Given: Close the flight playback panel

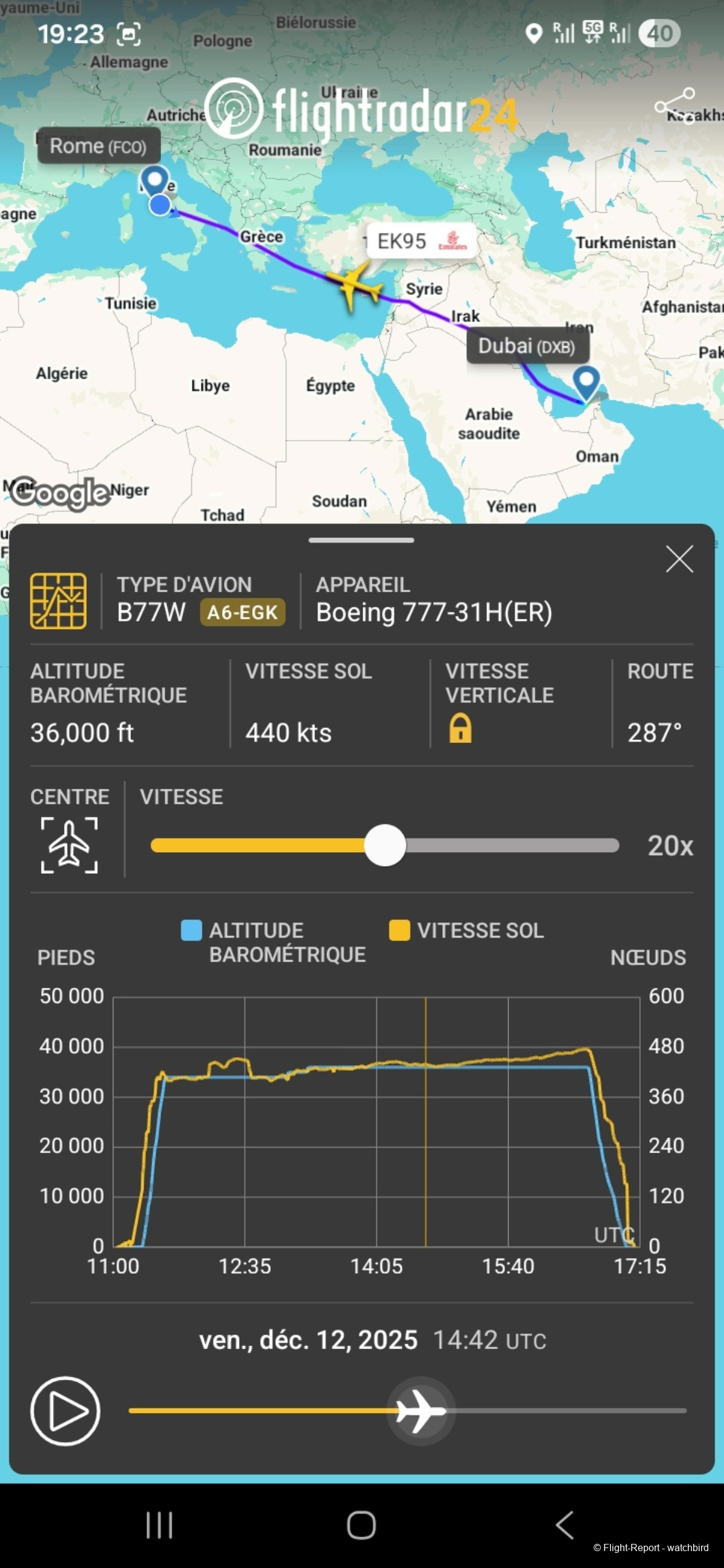Looking at the screenshot, I should [679, 559].
